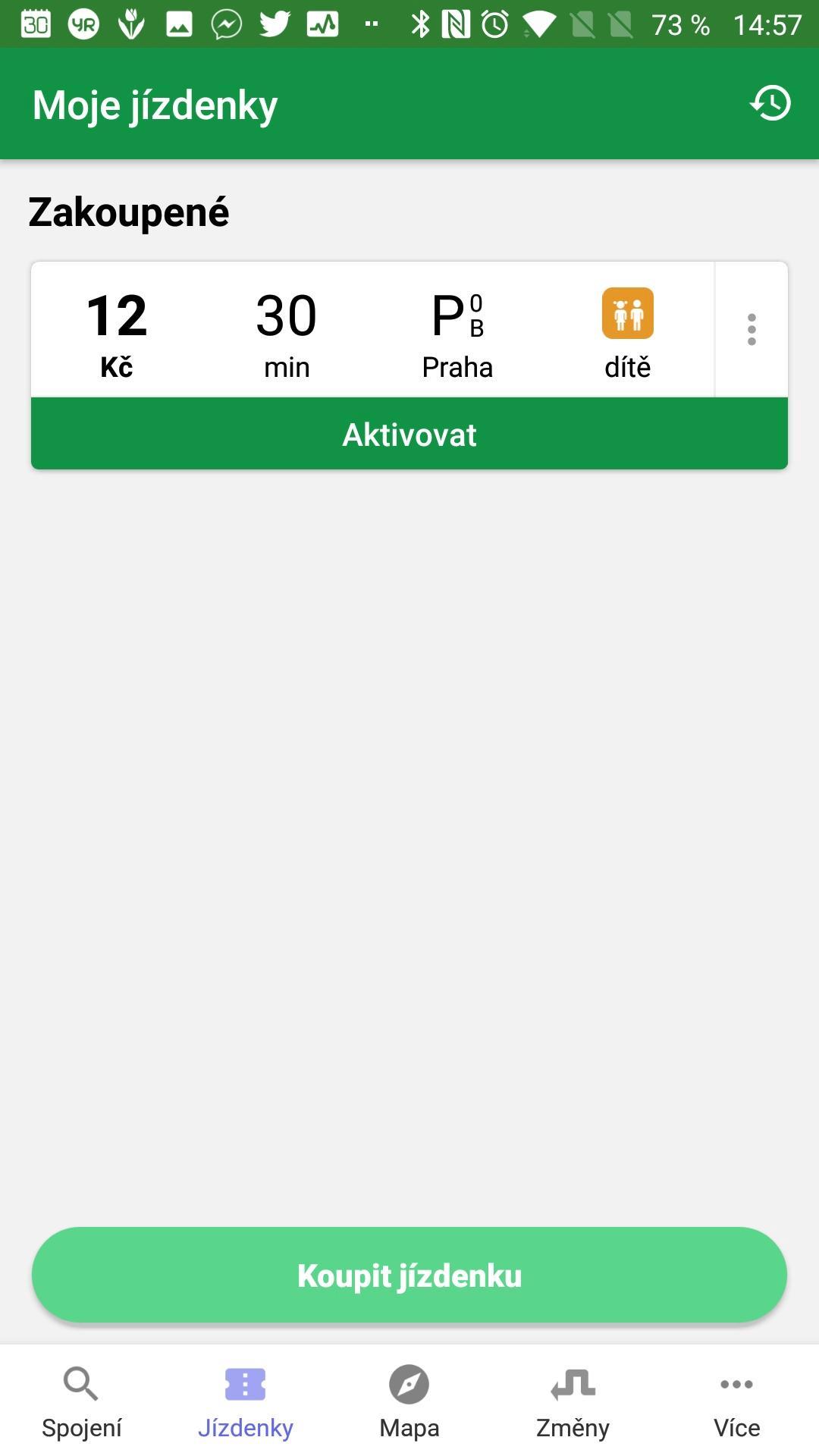Open the overflow menu on the 12 Kč ticket
Screen dimensions: 819x1456
click(752, 329)
